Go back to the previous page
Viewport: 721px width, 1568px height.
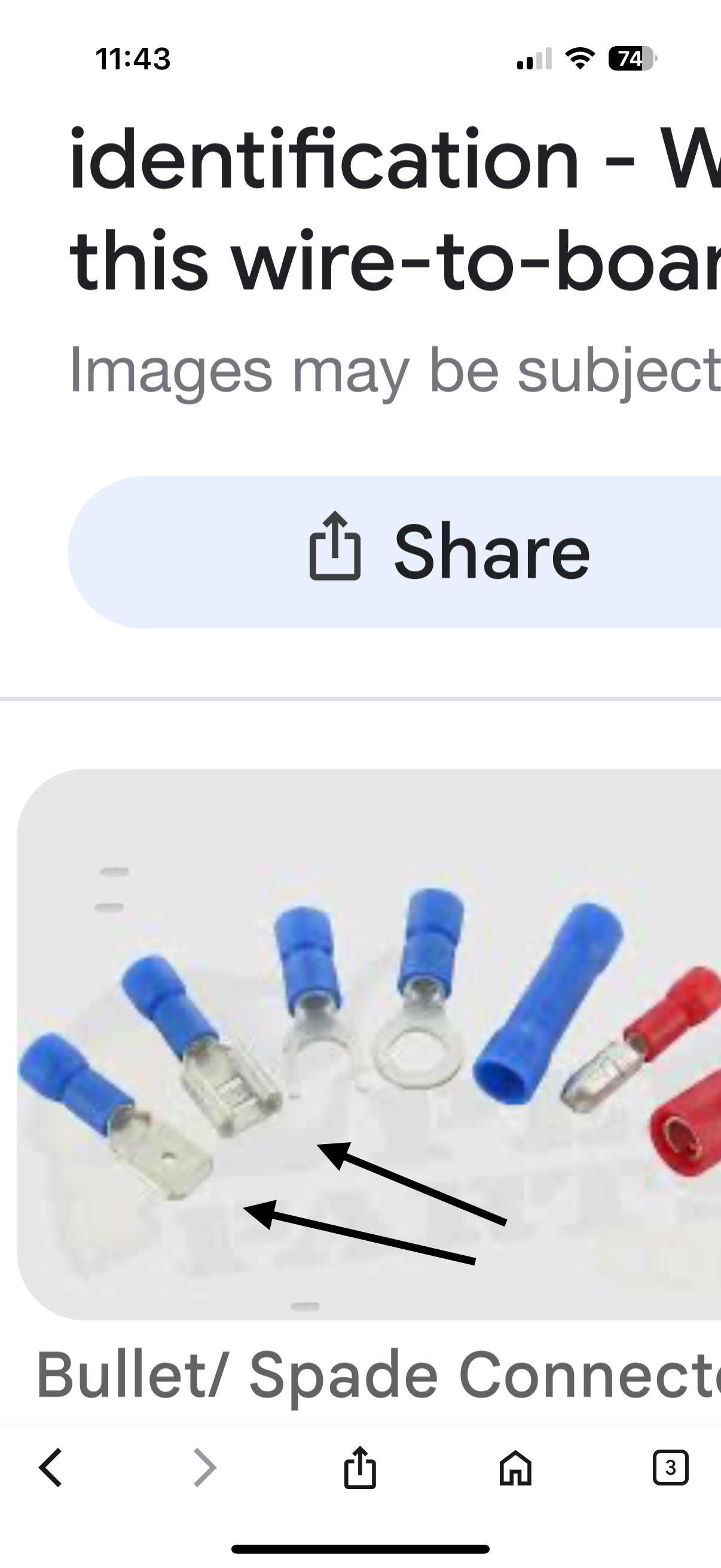tap(50, 1468)
